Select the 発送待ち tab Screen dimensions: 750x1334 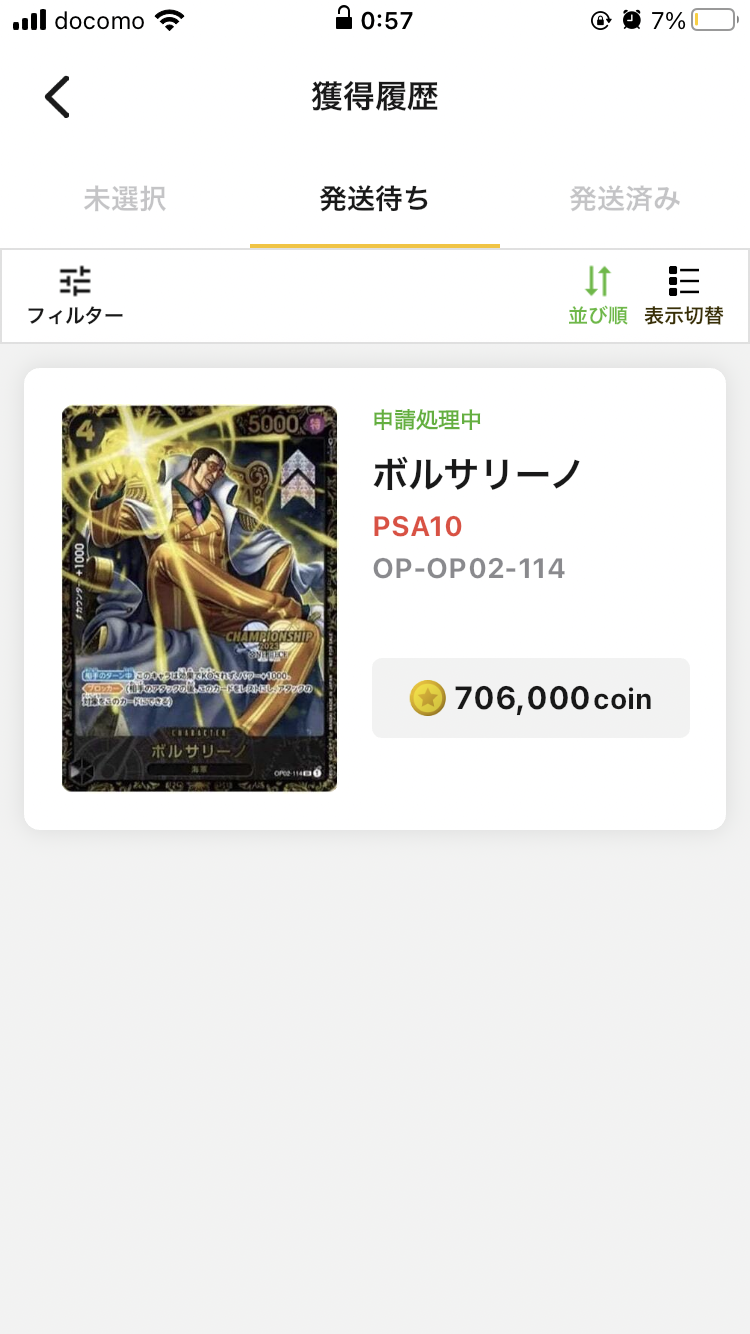375,199
